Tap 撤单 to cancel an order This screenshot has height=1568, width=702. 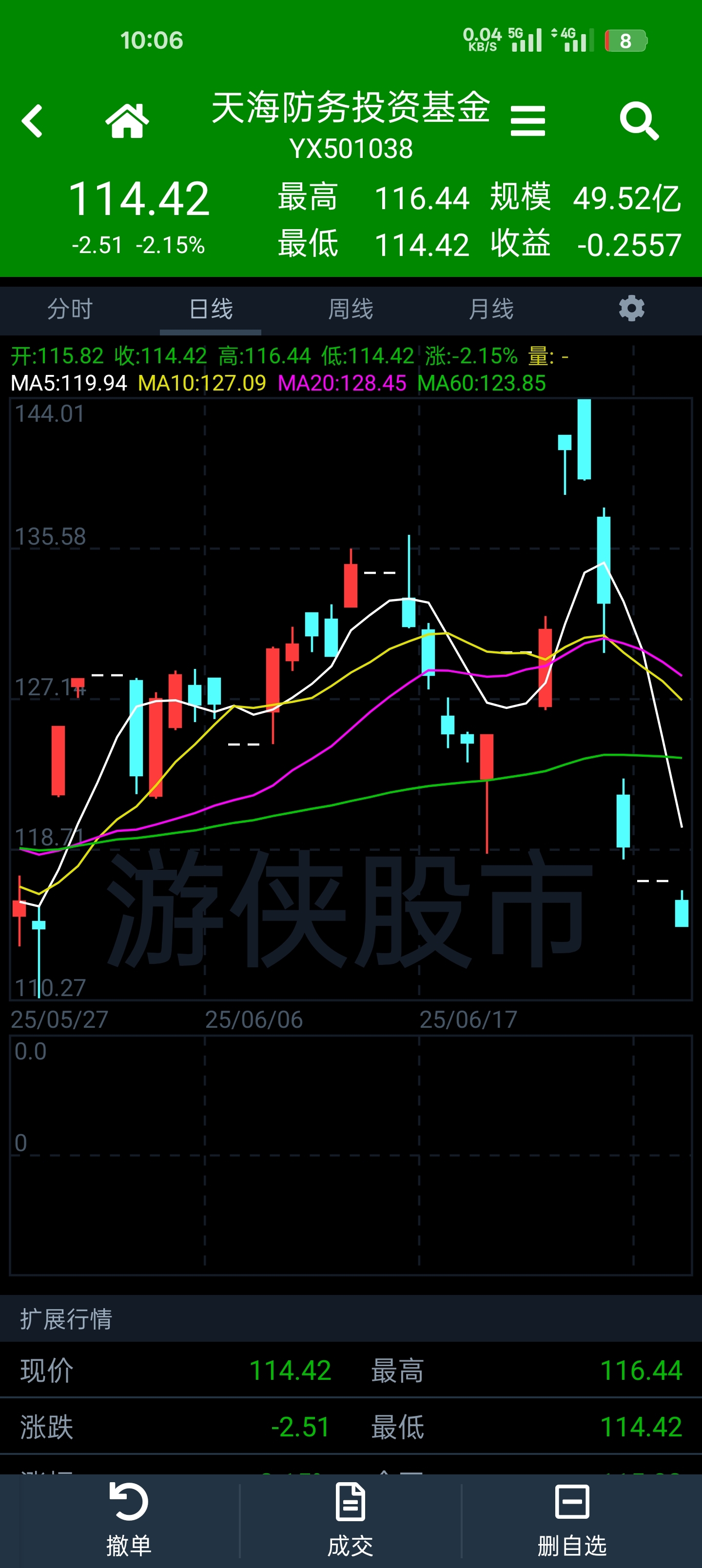(x=129, y=1520)
